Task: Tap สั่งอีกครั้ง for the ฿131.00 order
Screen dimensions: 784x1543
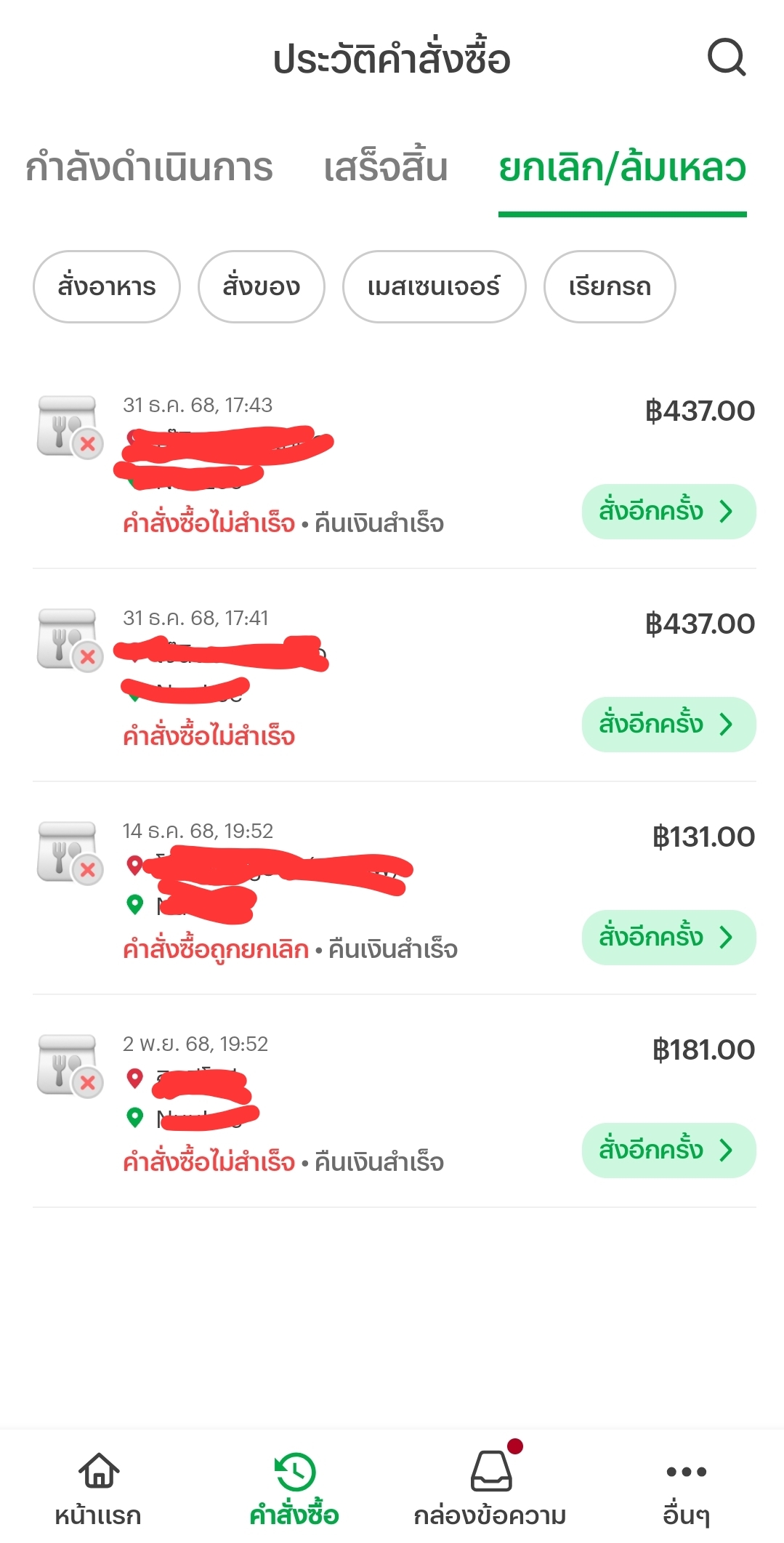Action: [668, 938]
